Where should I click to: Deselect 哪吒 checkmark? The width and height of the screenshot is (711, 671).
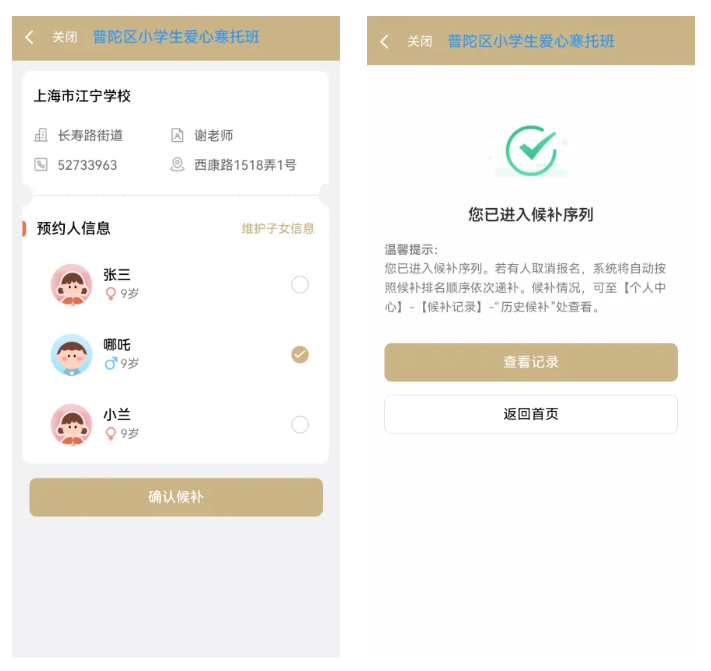[299, 354]
